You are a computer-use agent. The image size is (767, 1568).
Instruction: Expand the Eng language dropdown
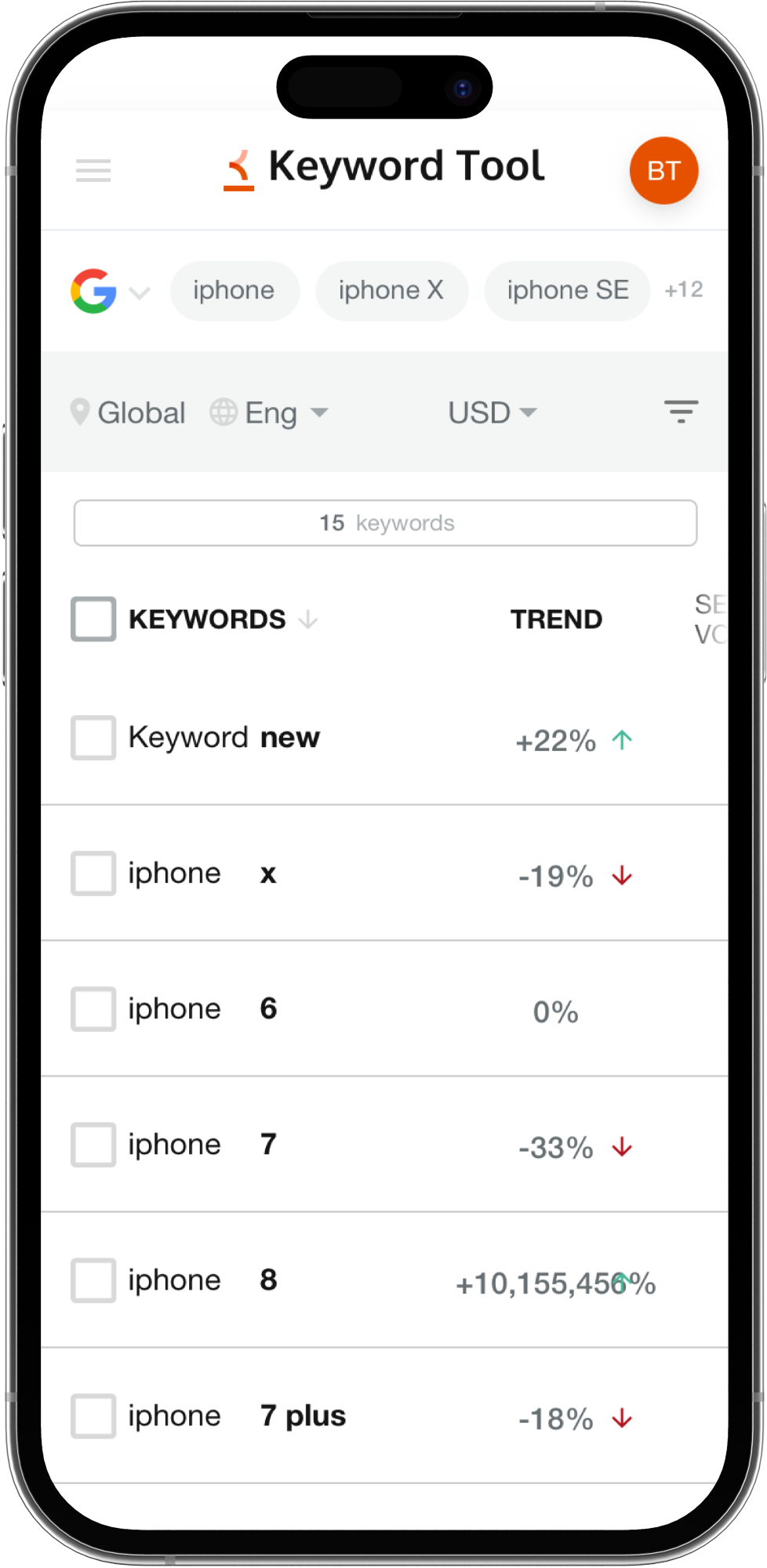click(x=269, y=412)
